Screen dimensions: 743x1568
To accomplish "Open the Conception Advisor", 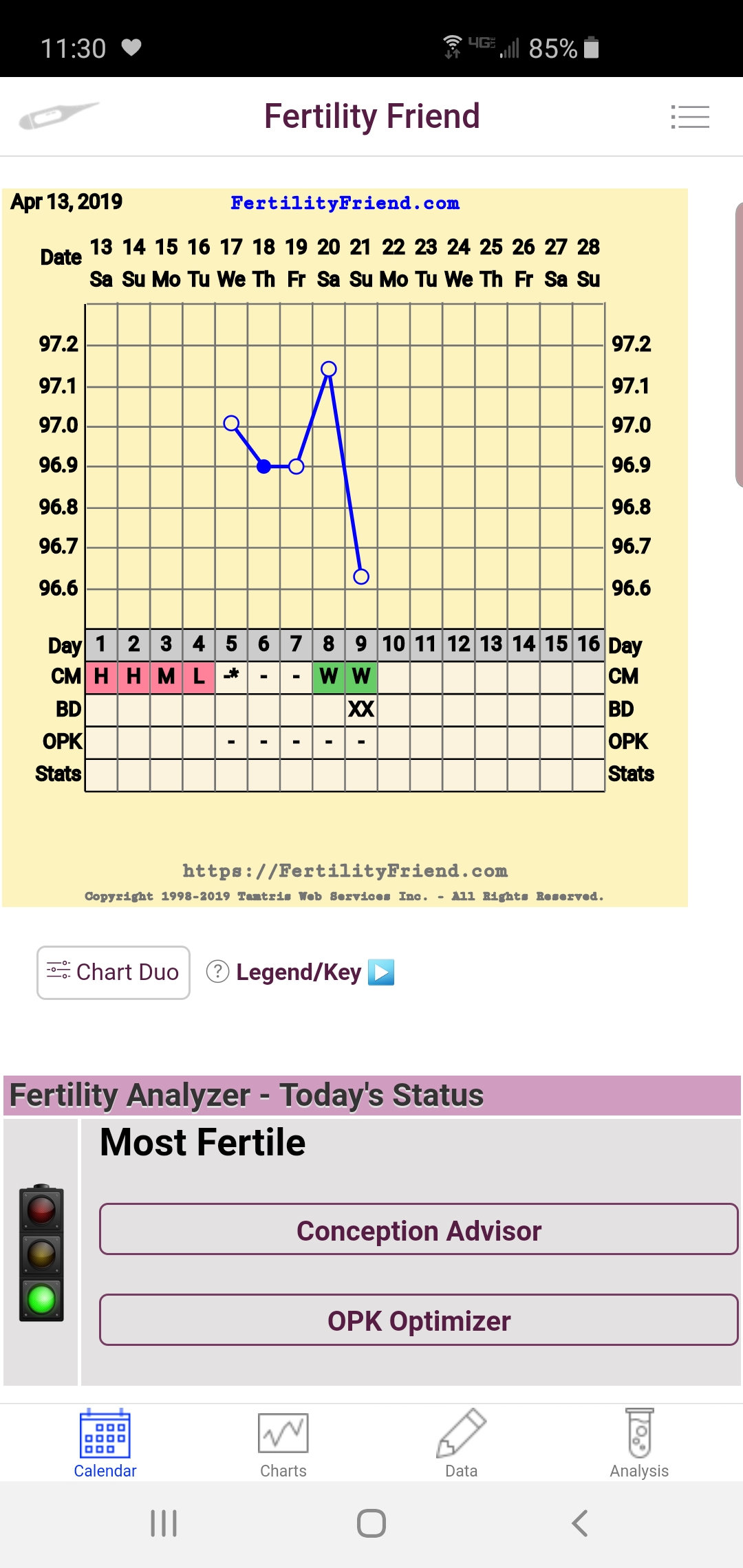I will point(418,1230).
